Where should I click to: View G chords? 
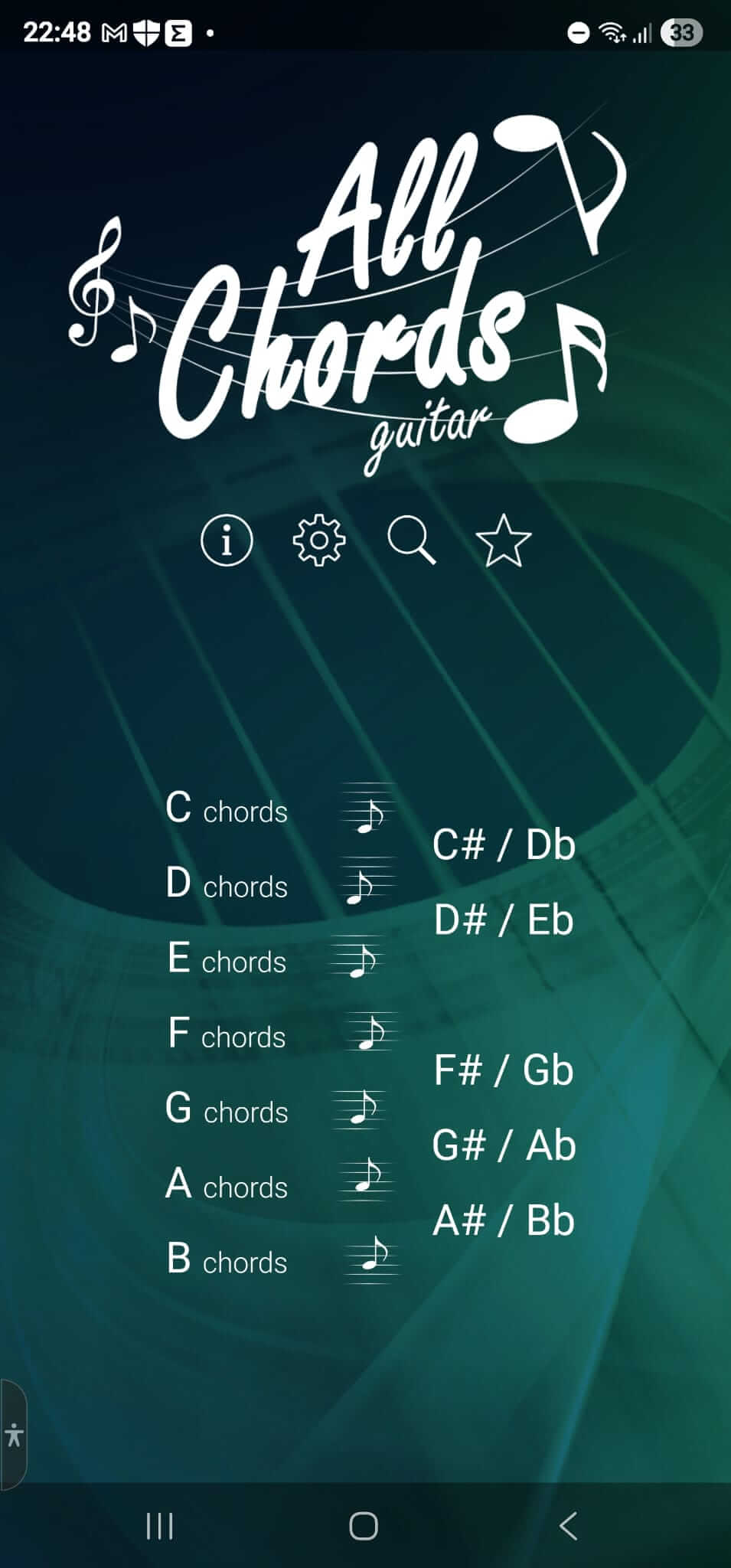[x=227, y=1109]
